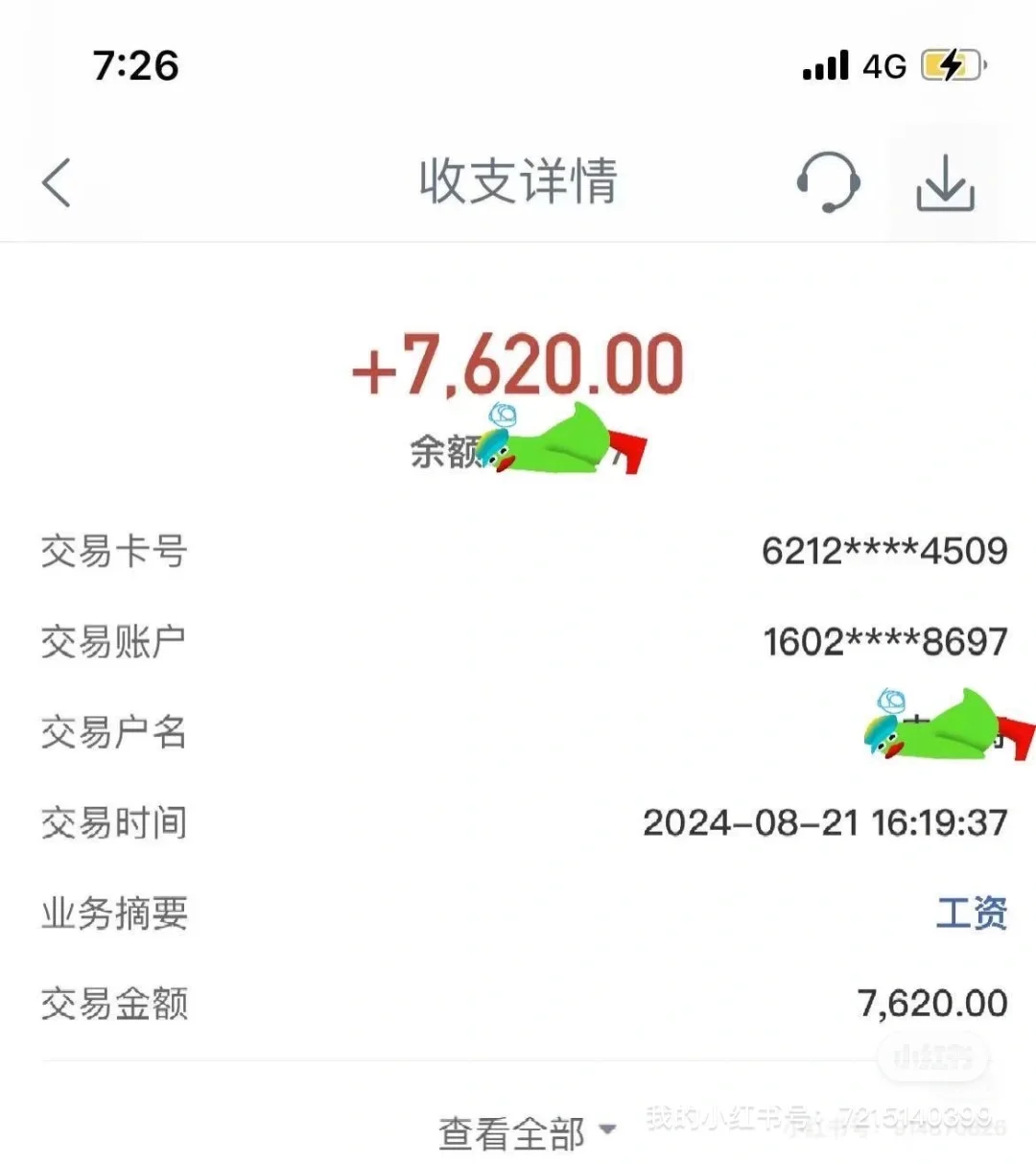Contact customer service via the headset icon
Viewport: 1036px width, 1164px height.
[828, 182]
